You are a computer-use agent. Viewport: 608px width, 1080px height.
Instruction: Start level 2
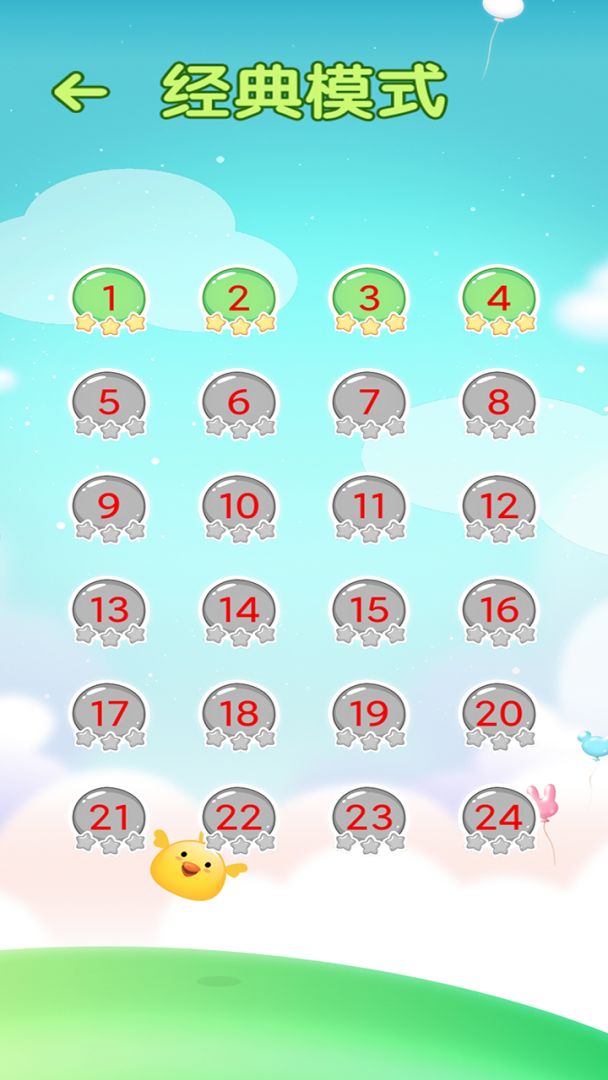pos(239,298)
